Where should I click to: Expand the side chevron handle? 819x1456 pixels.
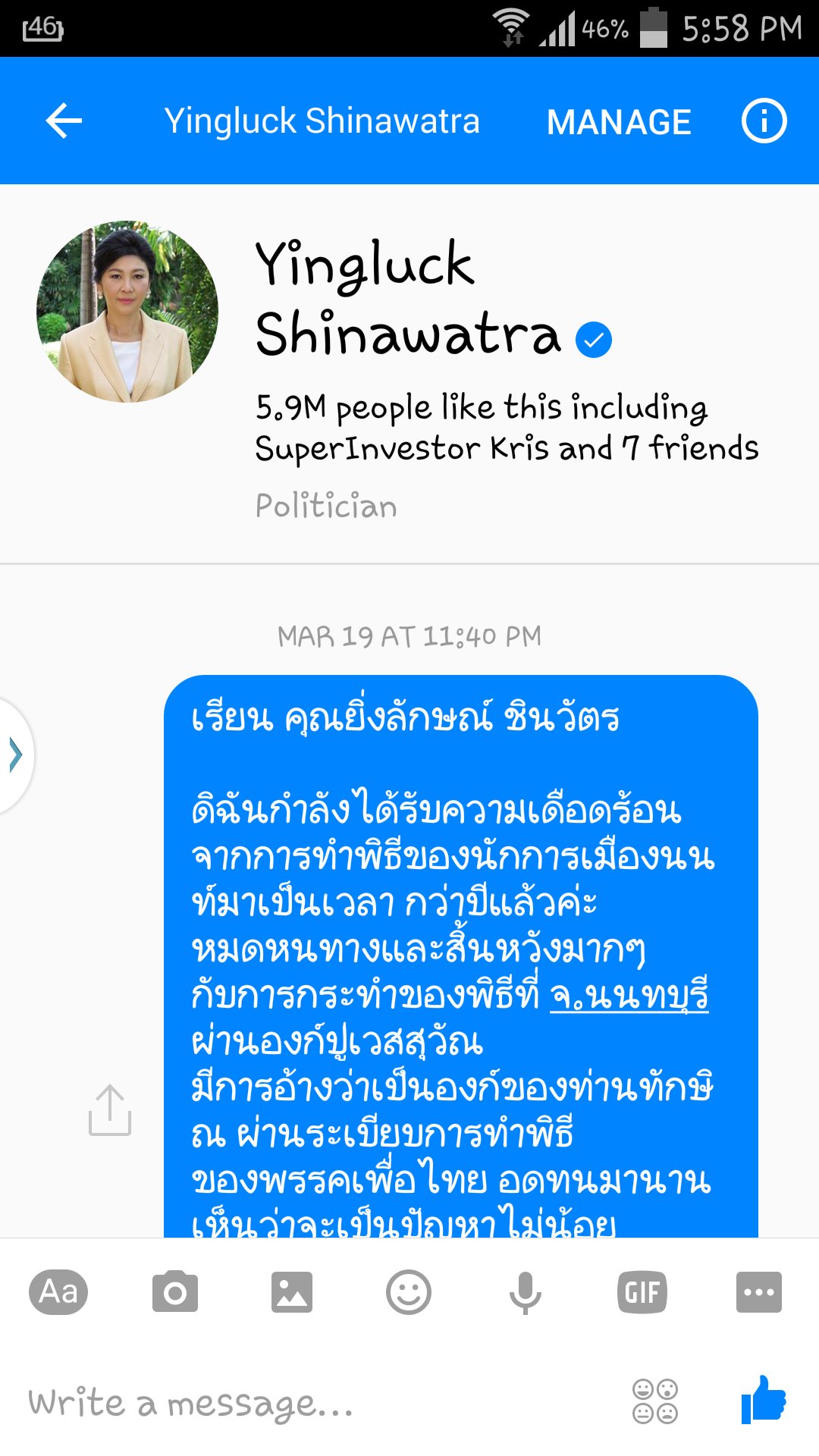pyautogui.click(x=15, y=755)
